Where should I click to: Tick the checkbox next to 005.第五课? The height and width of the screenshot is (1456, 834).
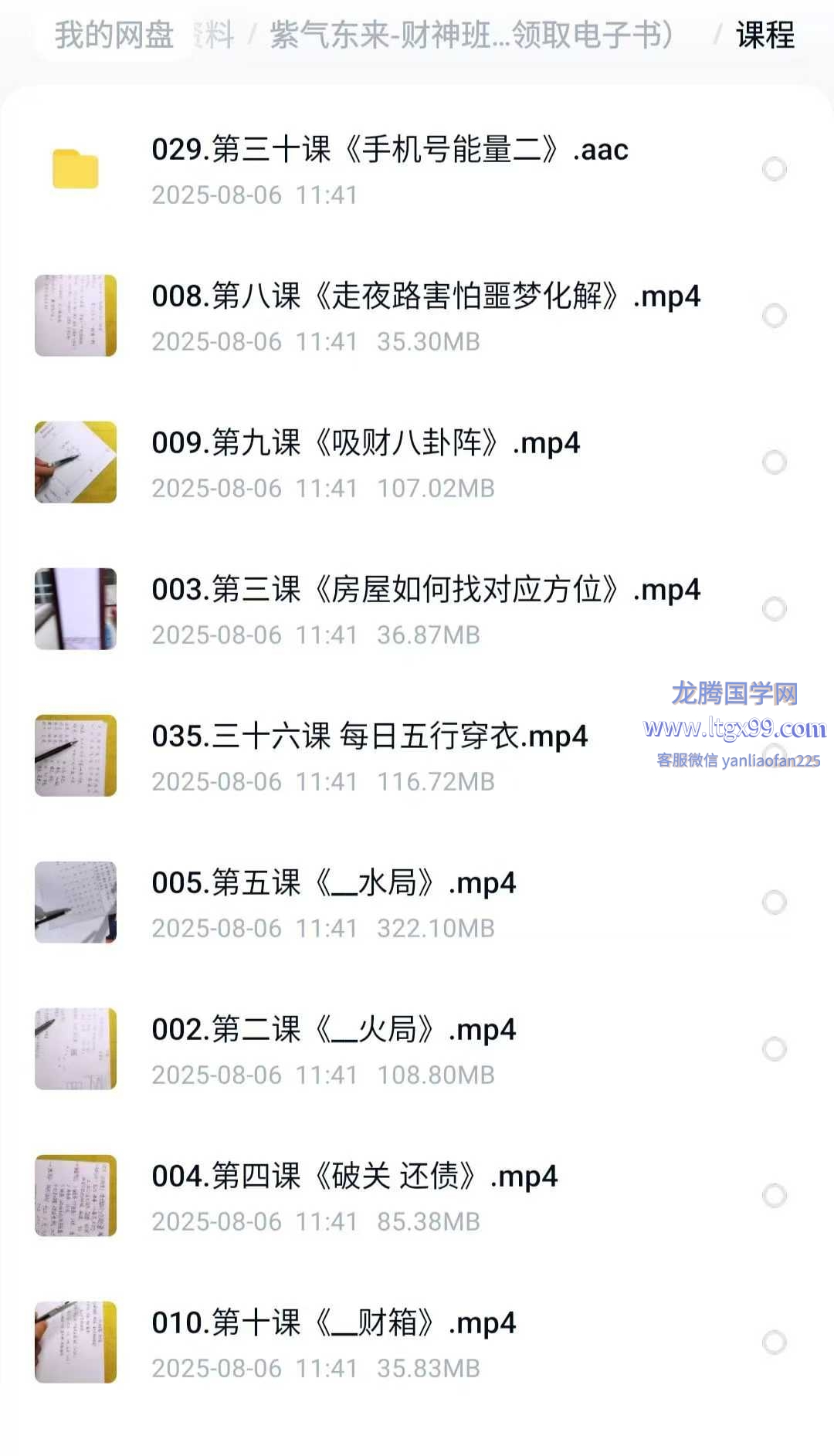click(774, 902)
